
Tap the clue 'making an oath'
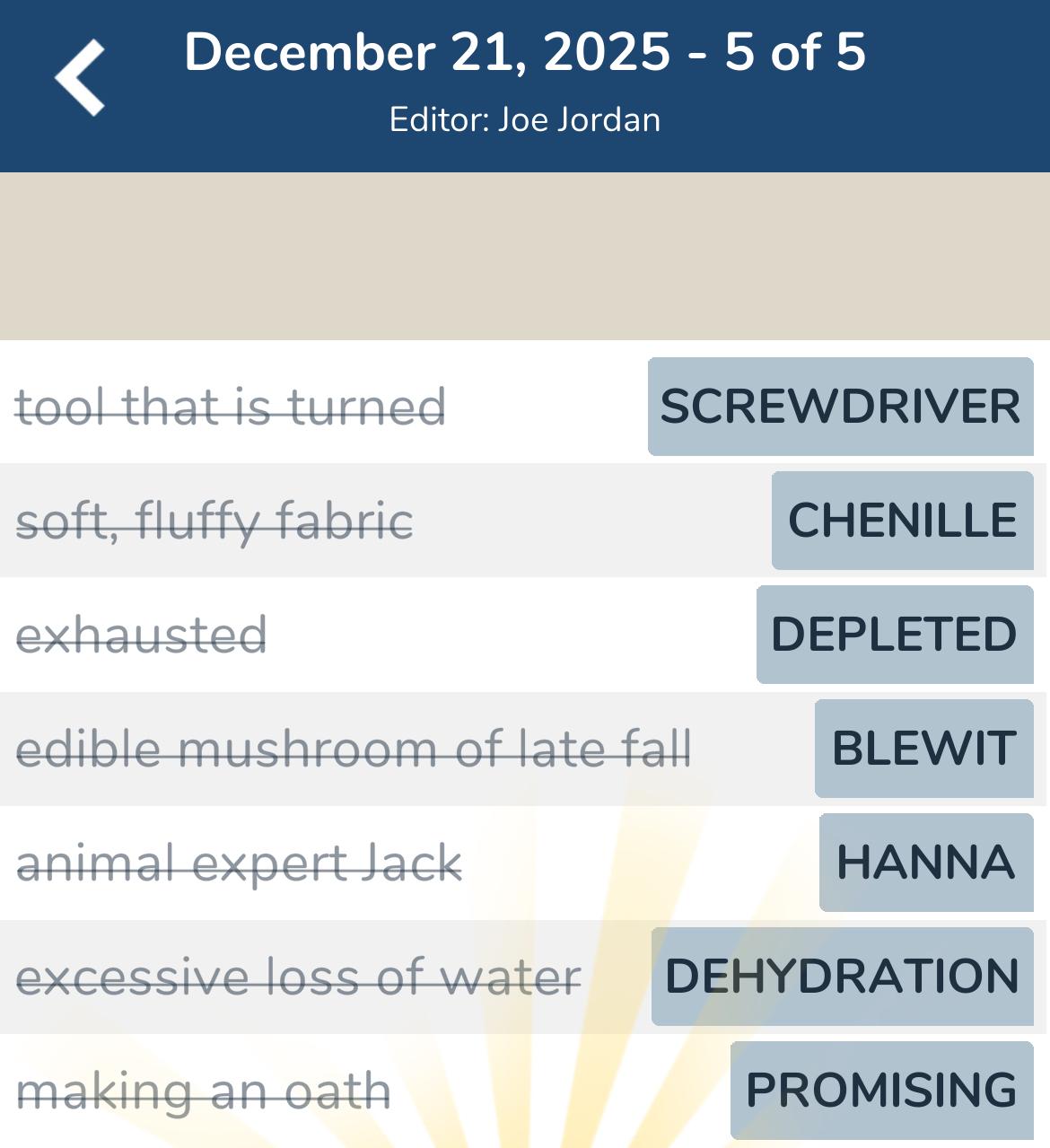point(205,1089)
